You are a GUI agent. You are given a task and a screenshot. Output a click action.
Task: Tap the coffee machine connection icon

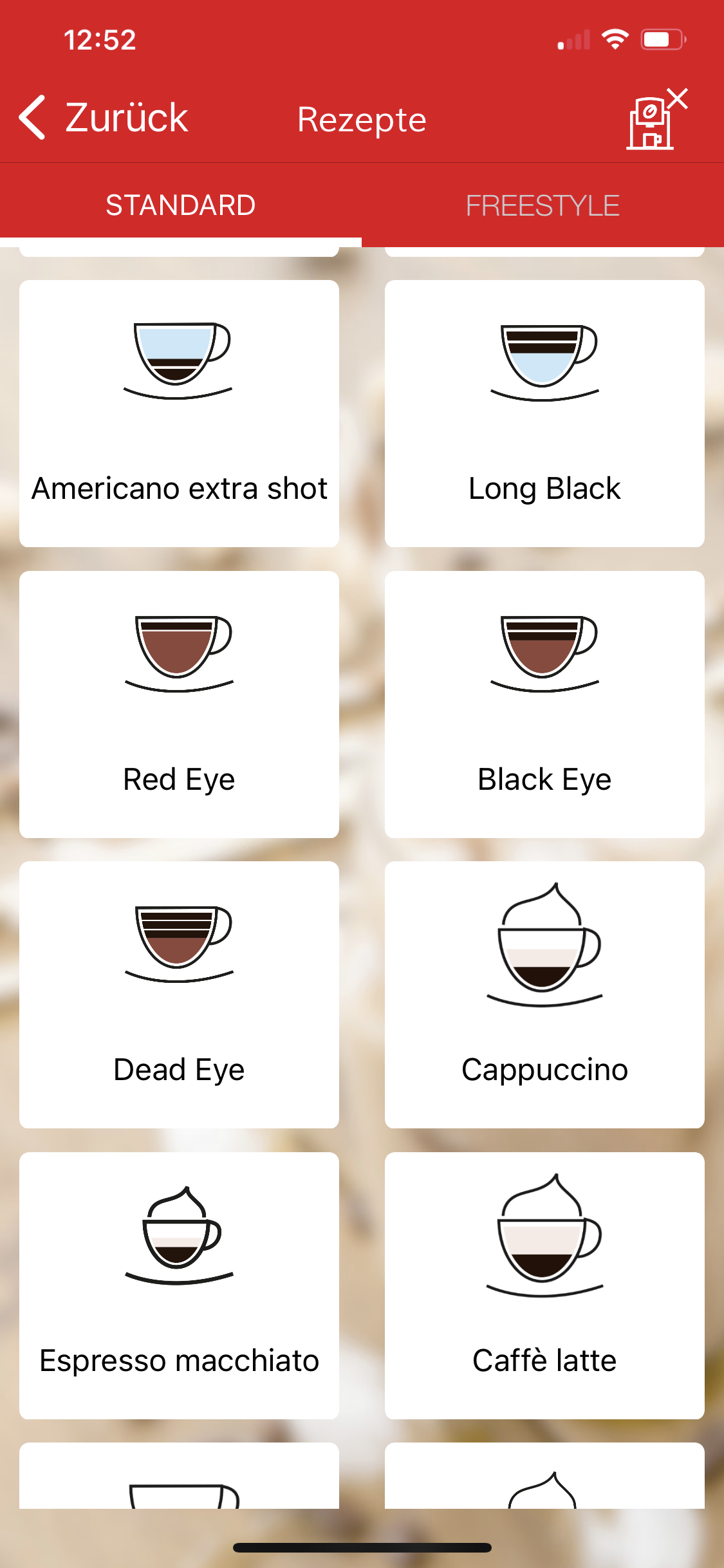point(654,121)
